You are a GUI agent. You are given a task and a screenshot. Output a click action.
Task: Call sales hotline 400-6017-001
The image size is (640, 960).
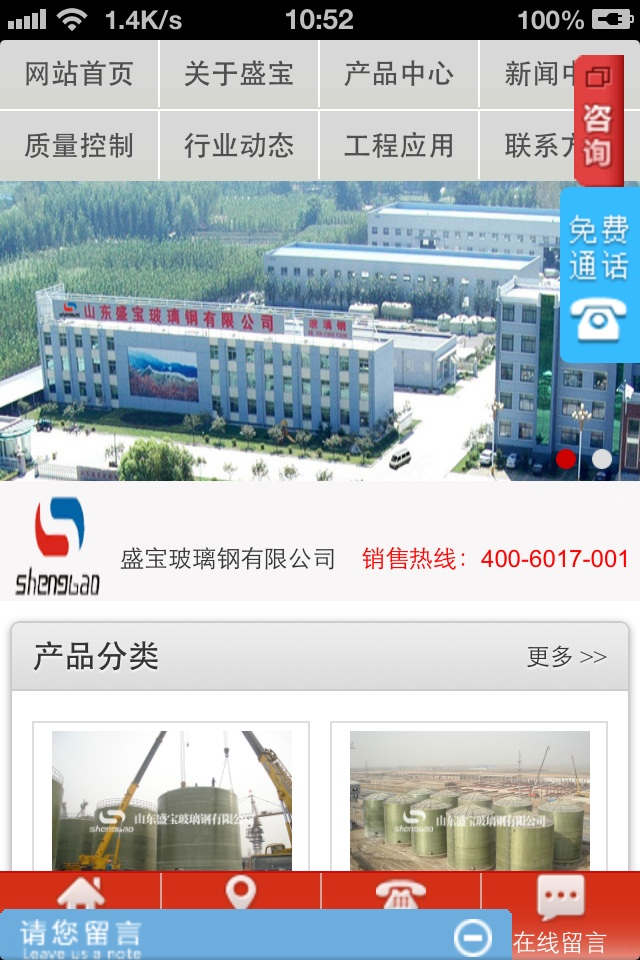554,559
